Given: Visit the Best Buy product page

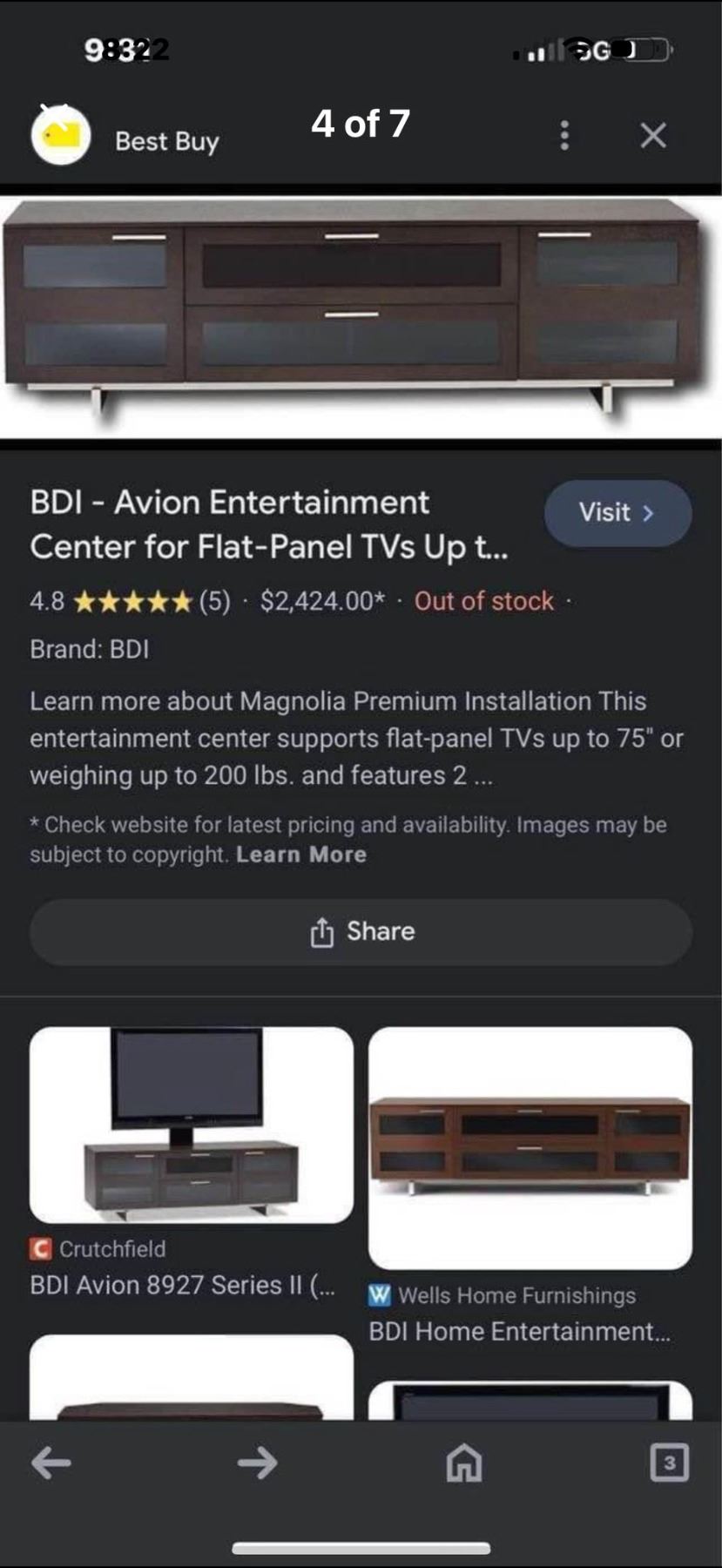Looking at the screenshot, I should [x=617, y=513].
